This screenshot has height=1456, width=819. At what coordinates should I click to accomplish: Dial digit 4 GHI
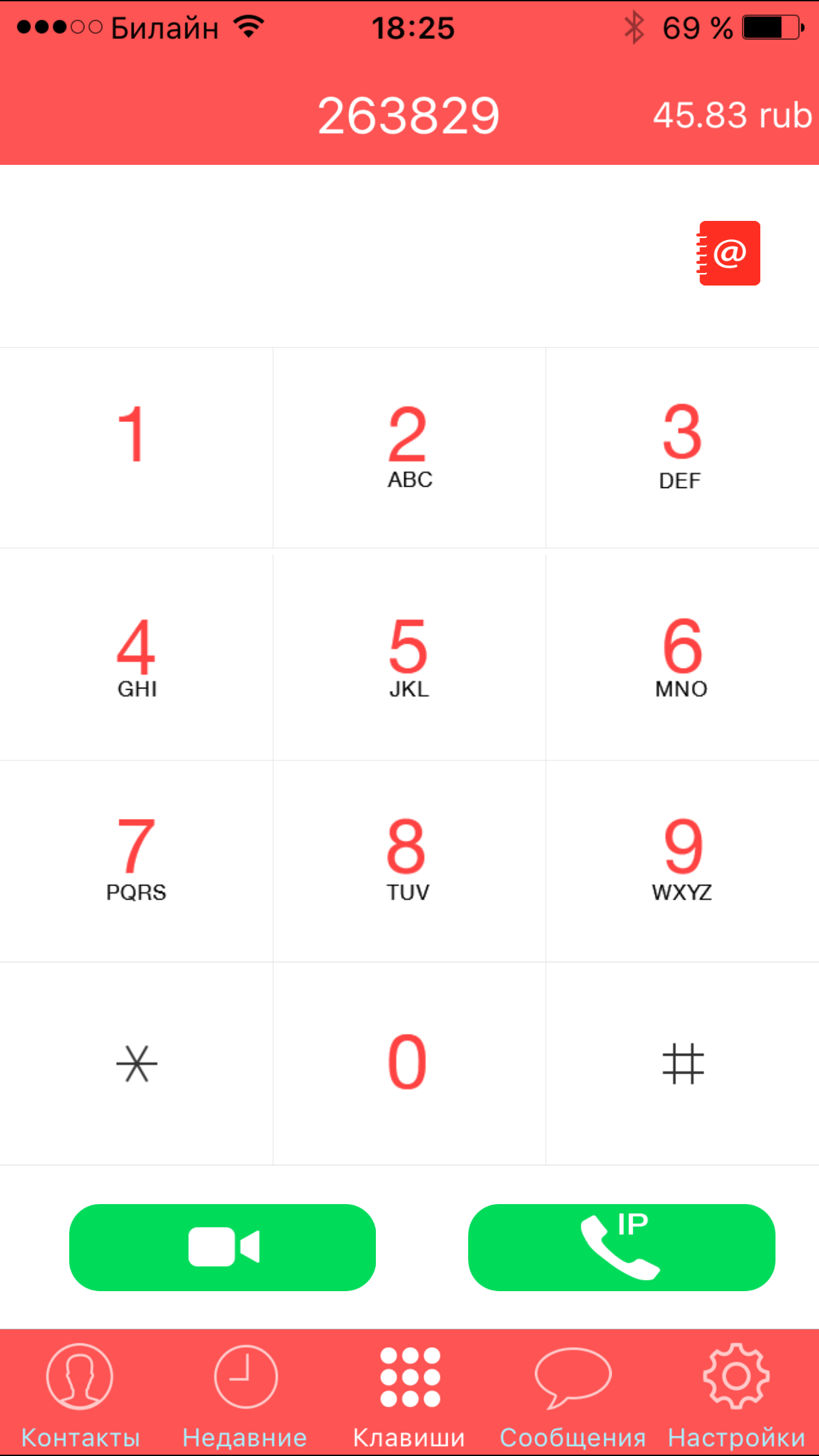point(135,656)
